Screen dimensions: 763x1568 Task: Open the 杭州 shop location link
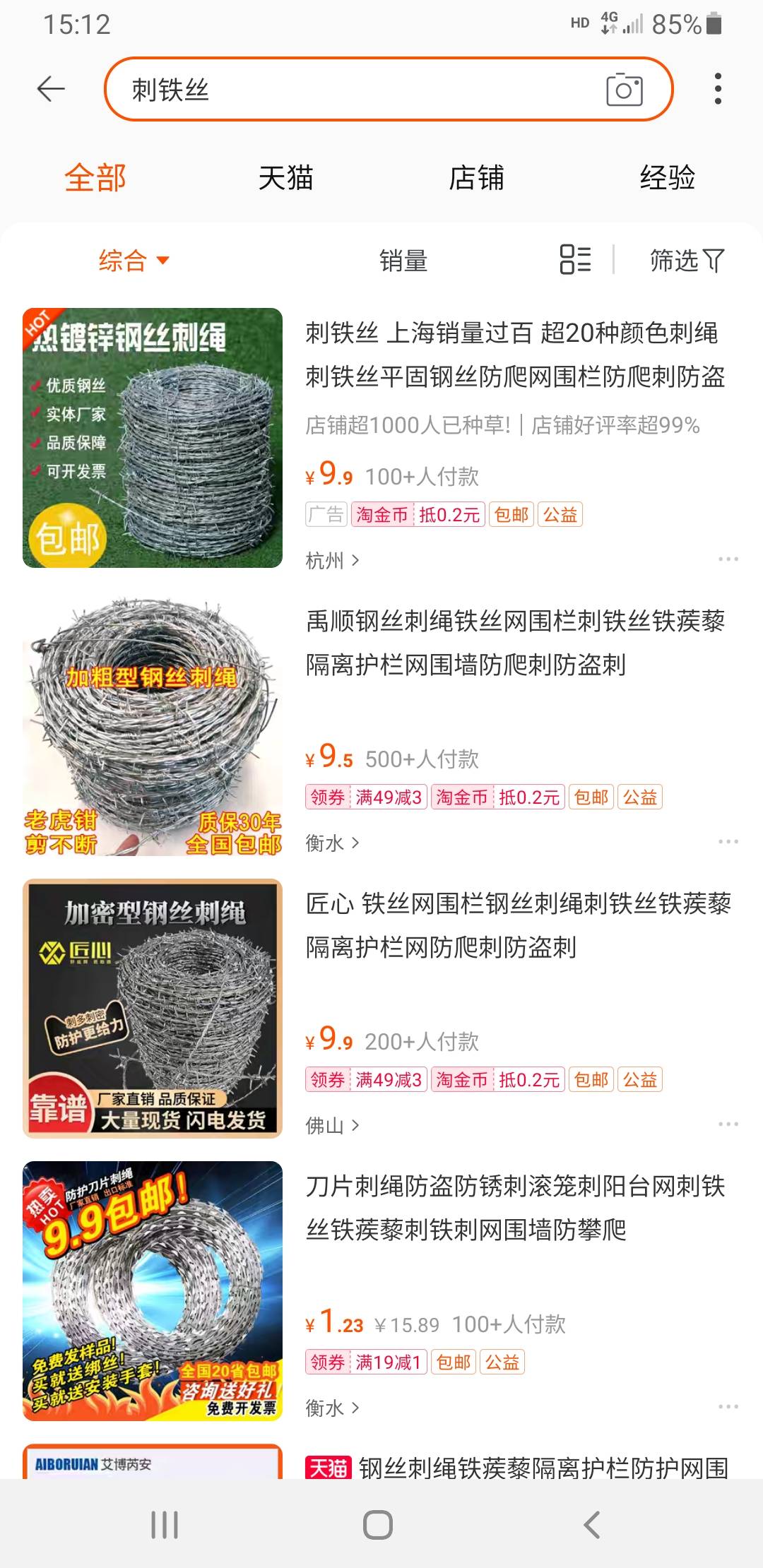(x=332, y=561)
